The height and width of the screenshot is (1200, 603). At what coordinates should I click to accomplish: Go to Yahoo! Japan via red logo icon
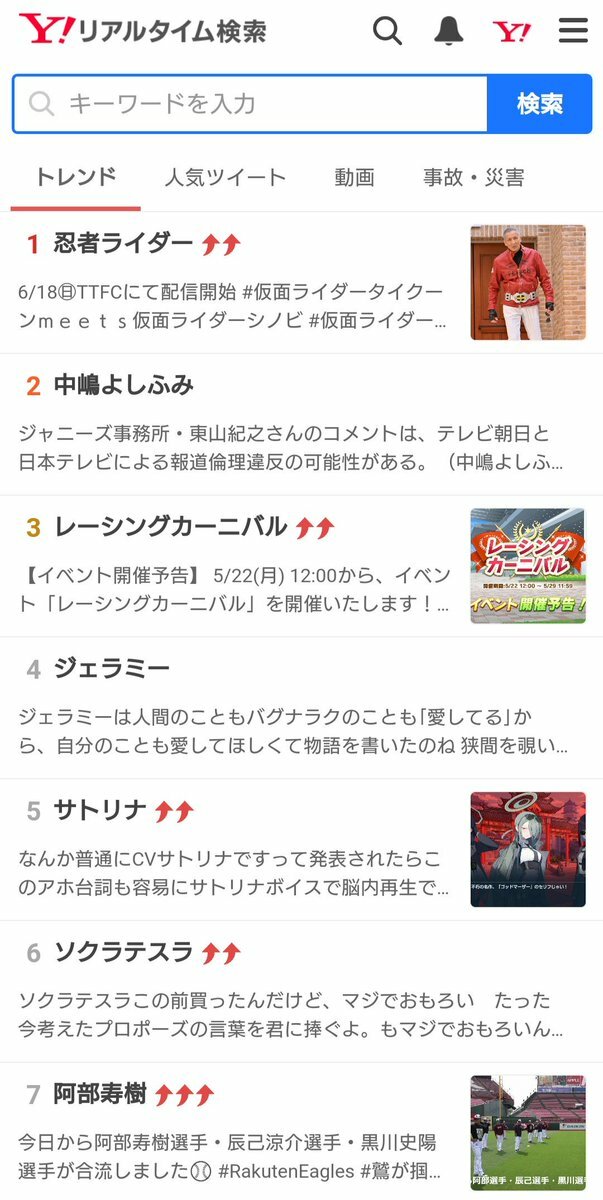512,32
